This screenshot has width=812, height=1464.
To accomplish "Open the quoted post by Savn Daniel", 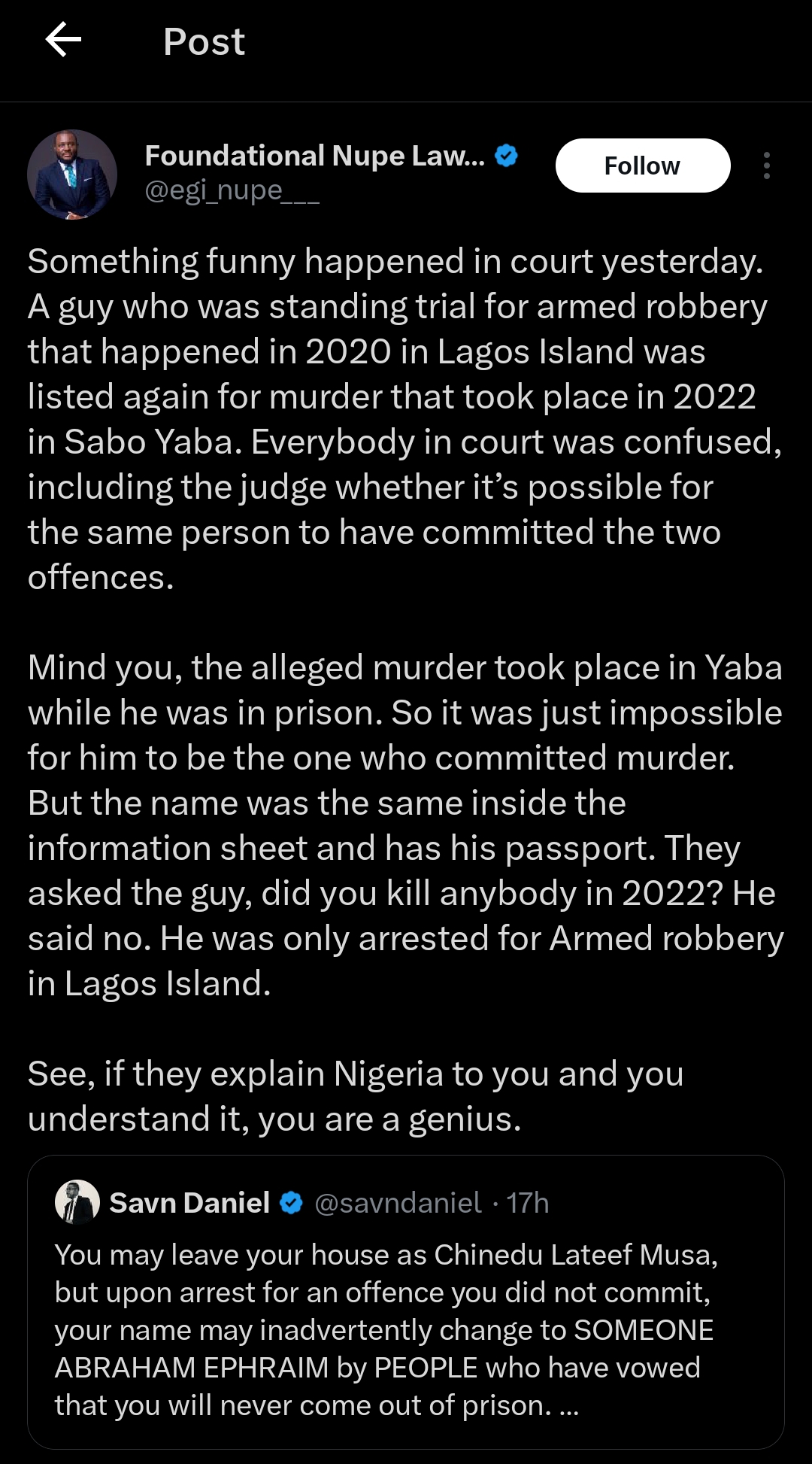I will pos(406,1329).
